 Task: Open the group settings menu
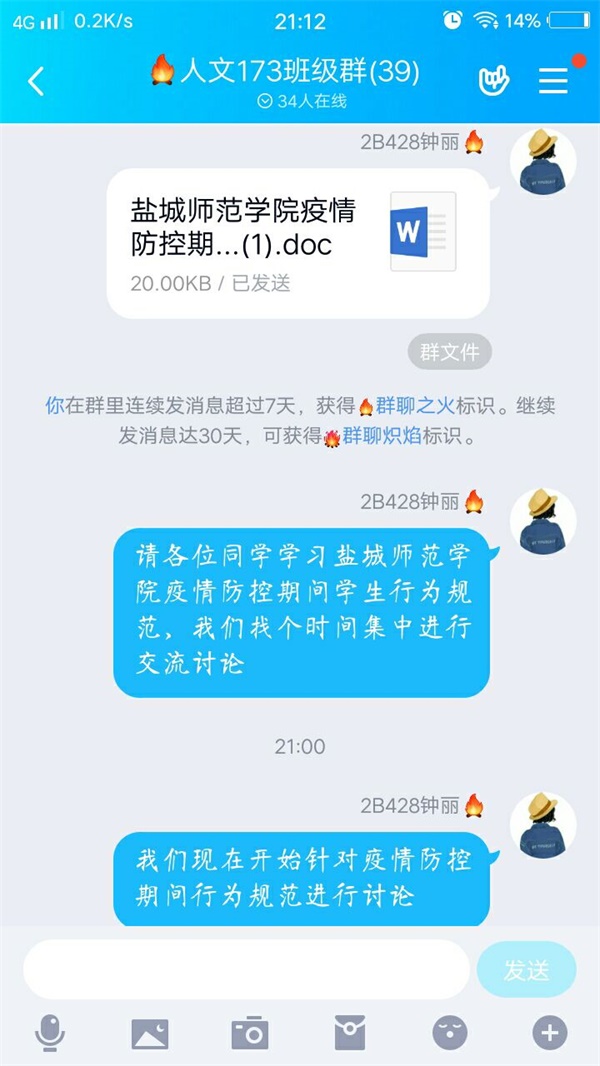[553, 81]
